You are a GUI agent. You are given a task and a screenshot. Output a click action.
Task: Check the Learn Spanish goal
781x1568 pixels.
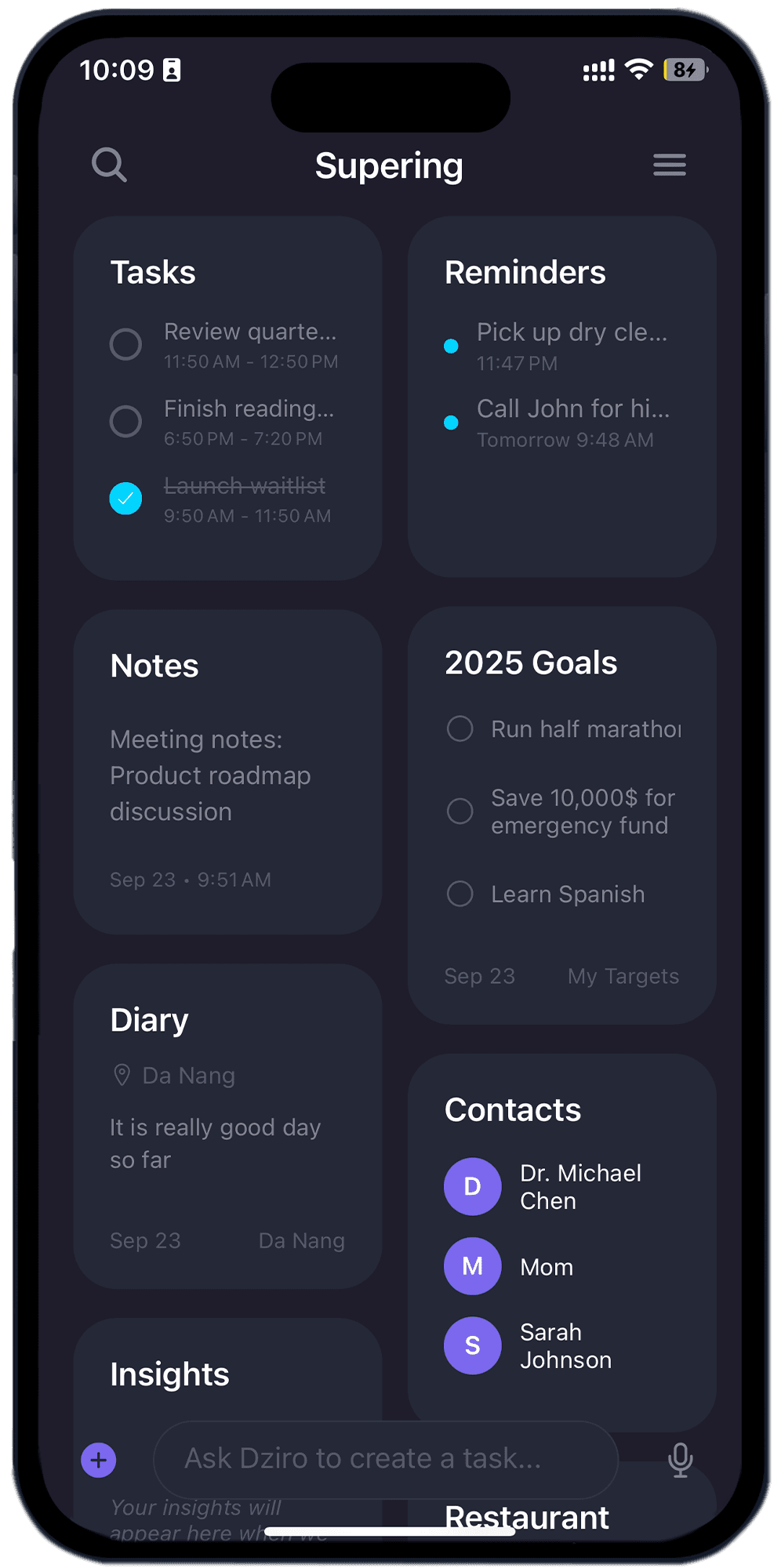pos(460,894)
